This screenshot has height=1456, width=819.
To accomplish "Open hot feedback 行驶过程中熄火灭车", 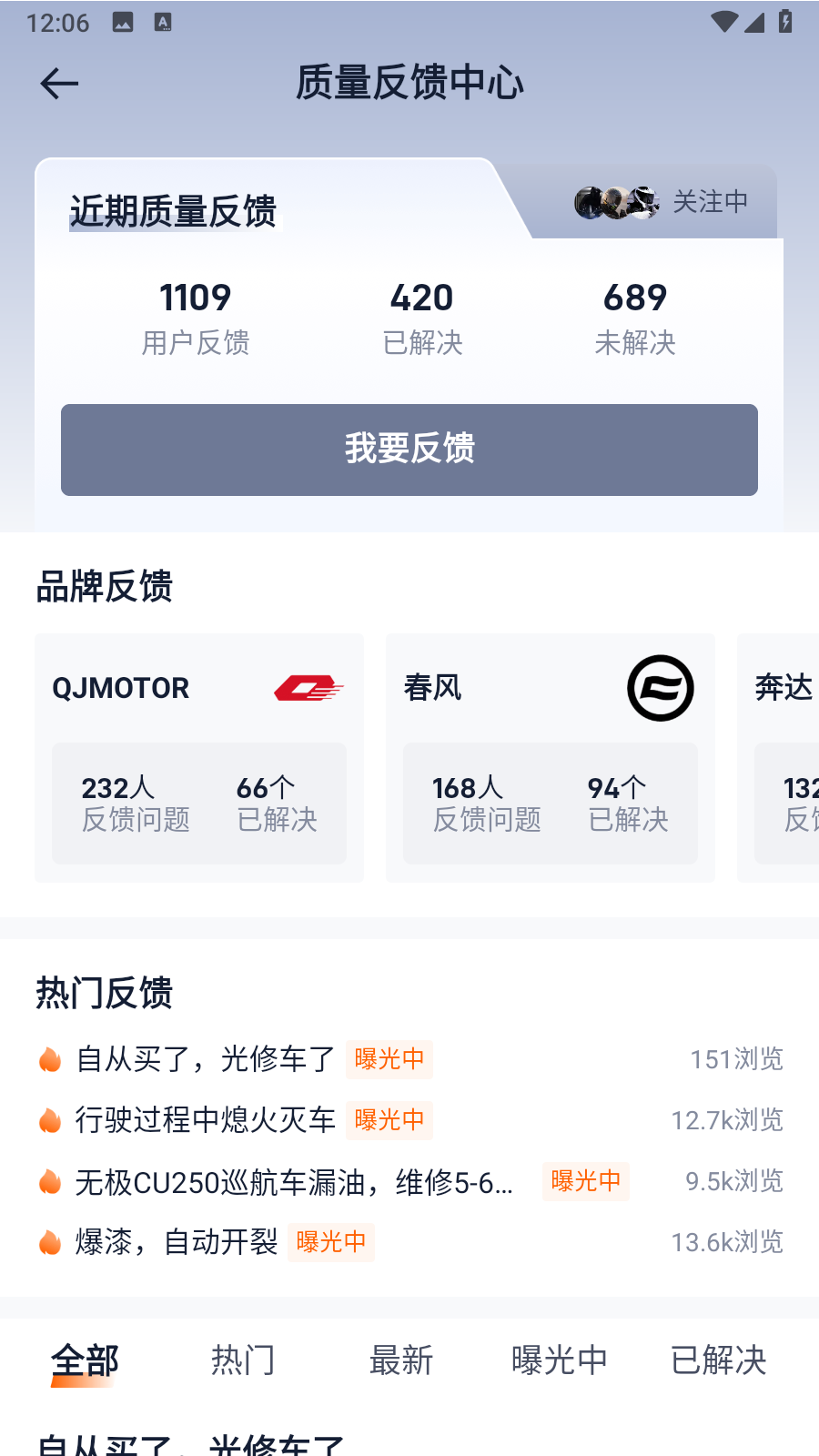I will pos(206,1120).
